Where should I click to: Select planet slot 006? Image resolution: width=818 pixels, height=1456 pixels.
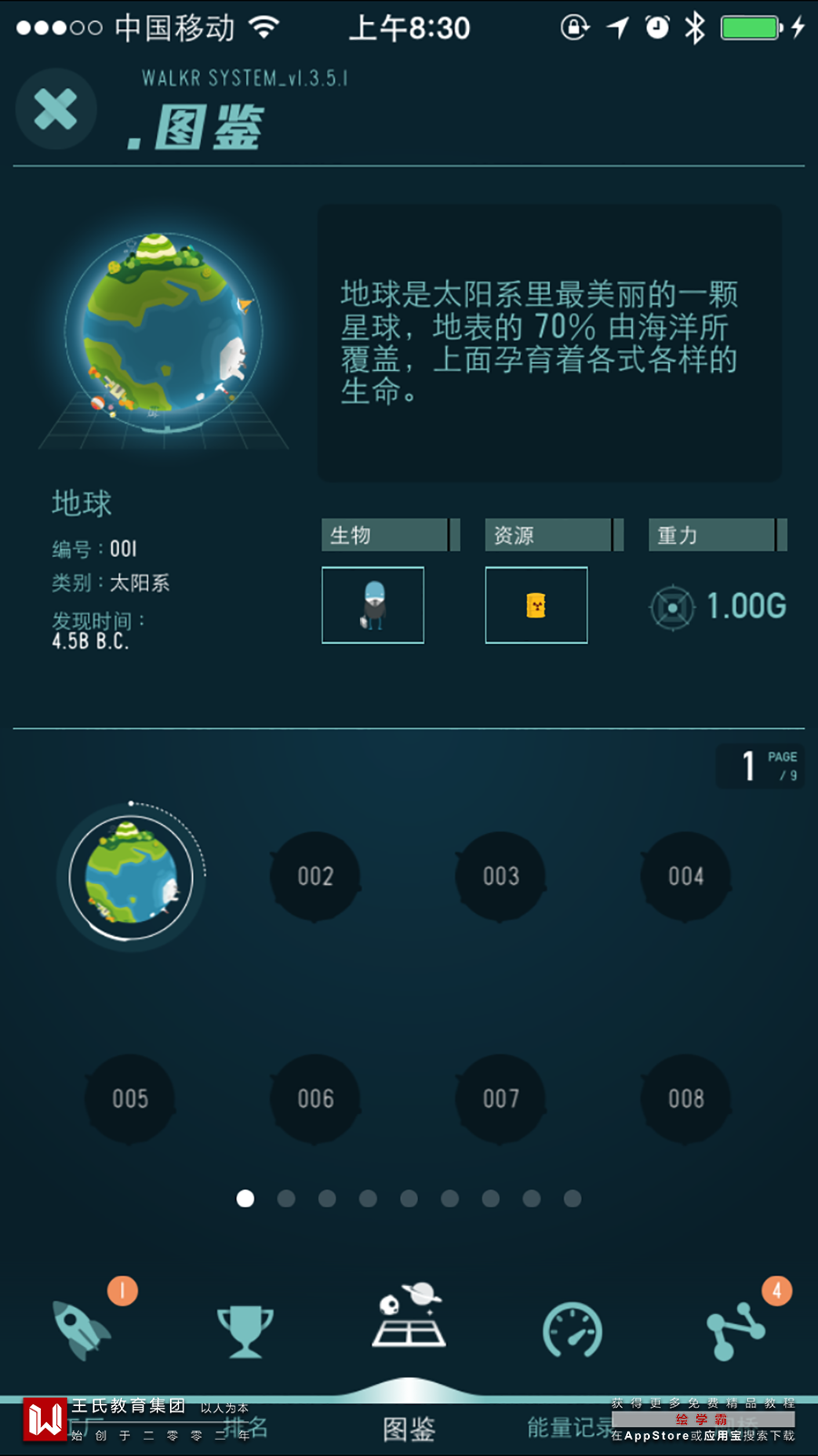[315, 1099]
